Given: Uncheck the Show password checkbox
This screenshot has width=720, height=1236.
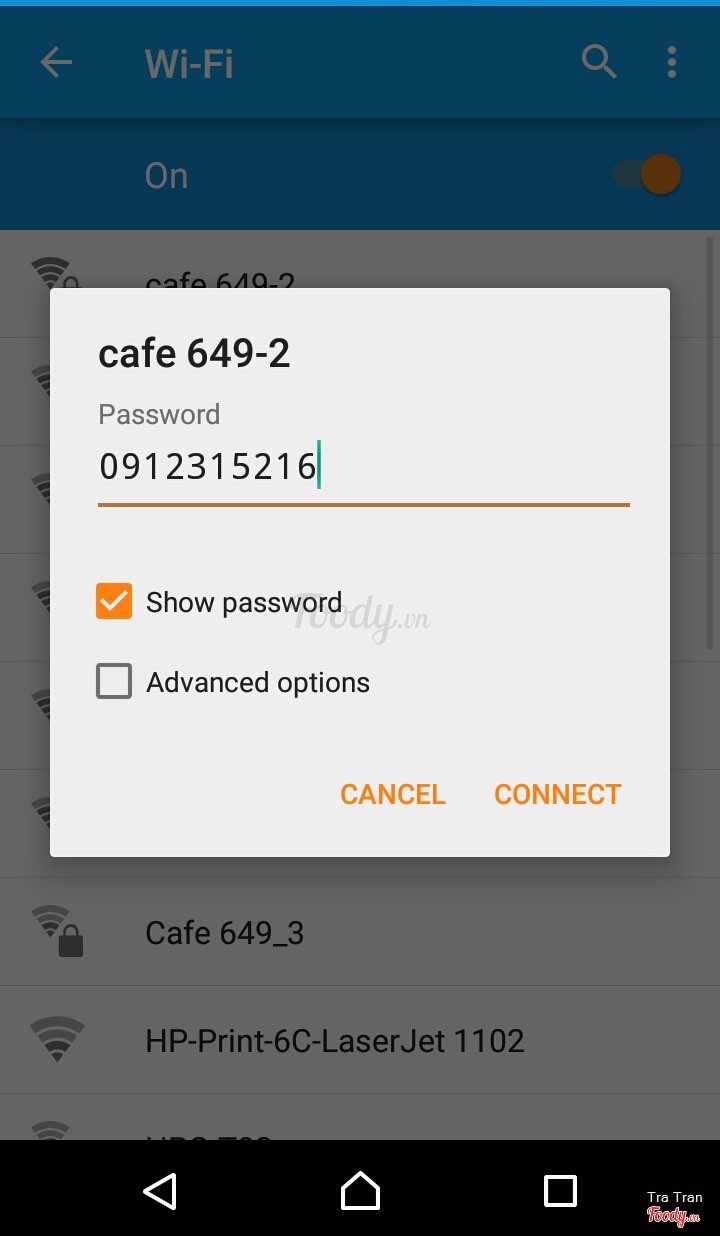Looking at the screenshot, I should click(x=114, y=602).
